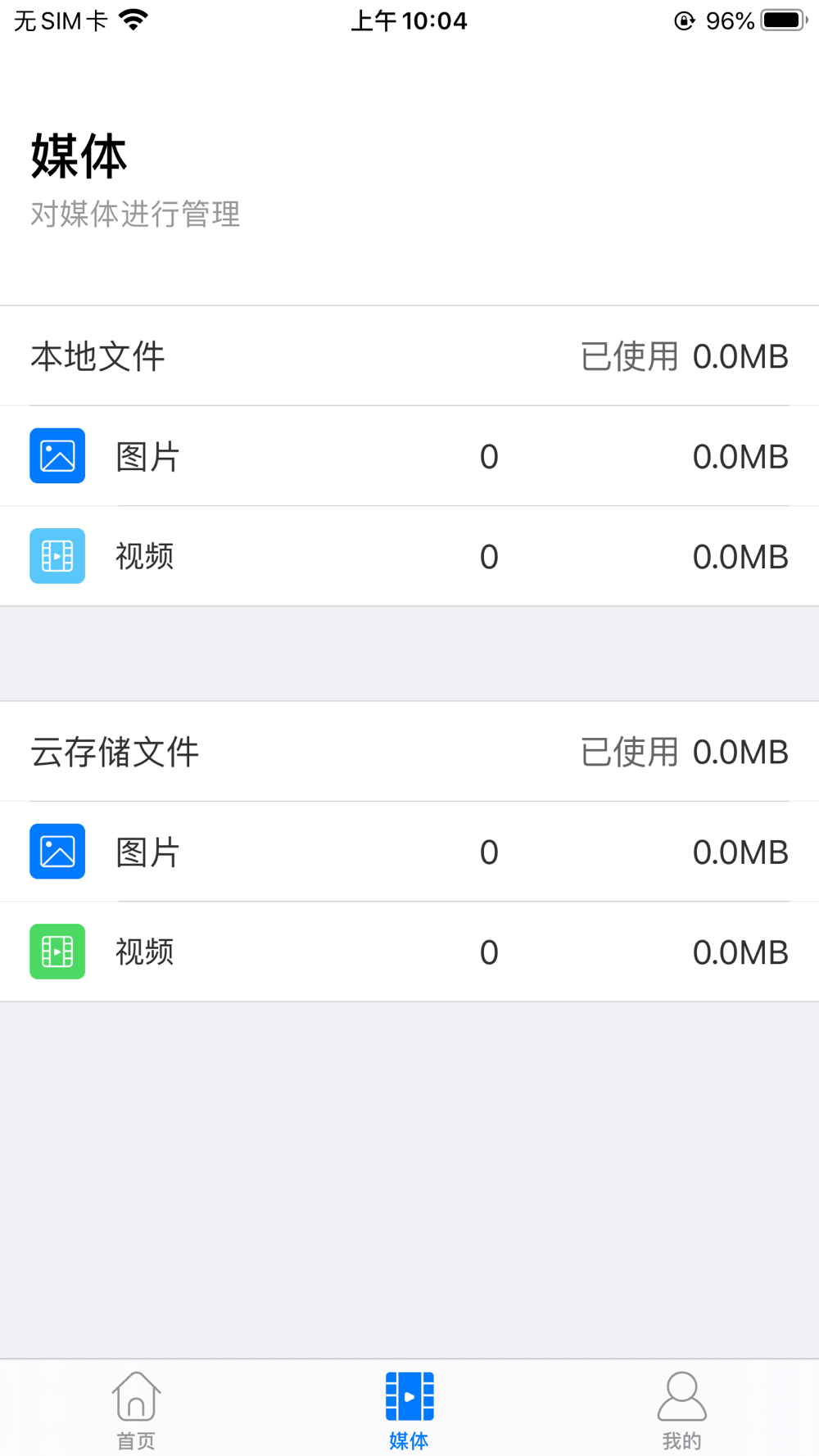Open the 图片 row under 本地文件

[409, 456]
